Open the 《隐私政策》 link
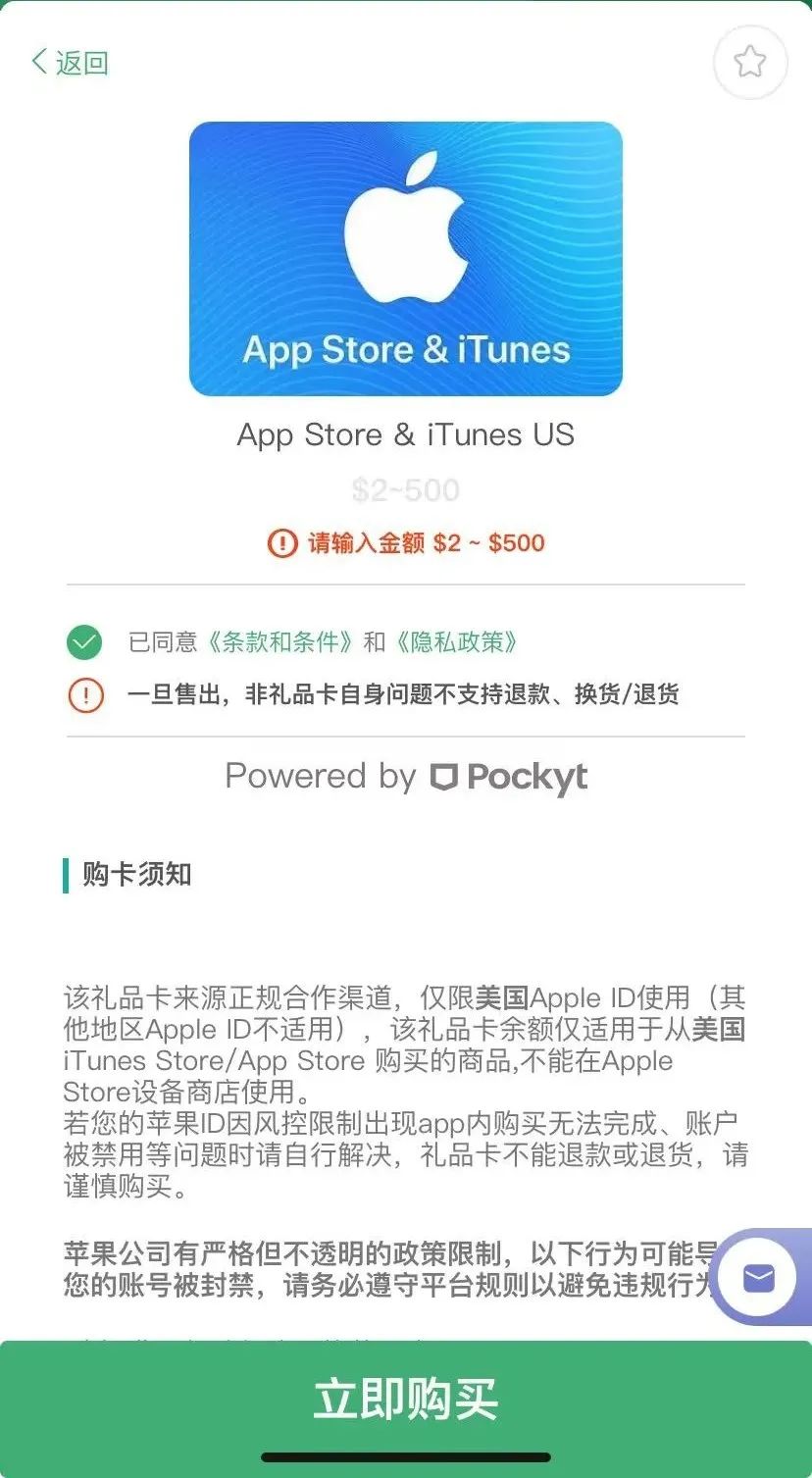The width and height of the screenshot is (812, 1478). point(455,642)
